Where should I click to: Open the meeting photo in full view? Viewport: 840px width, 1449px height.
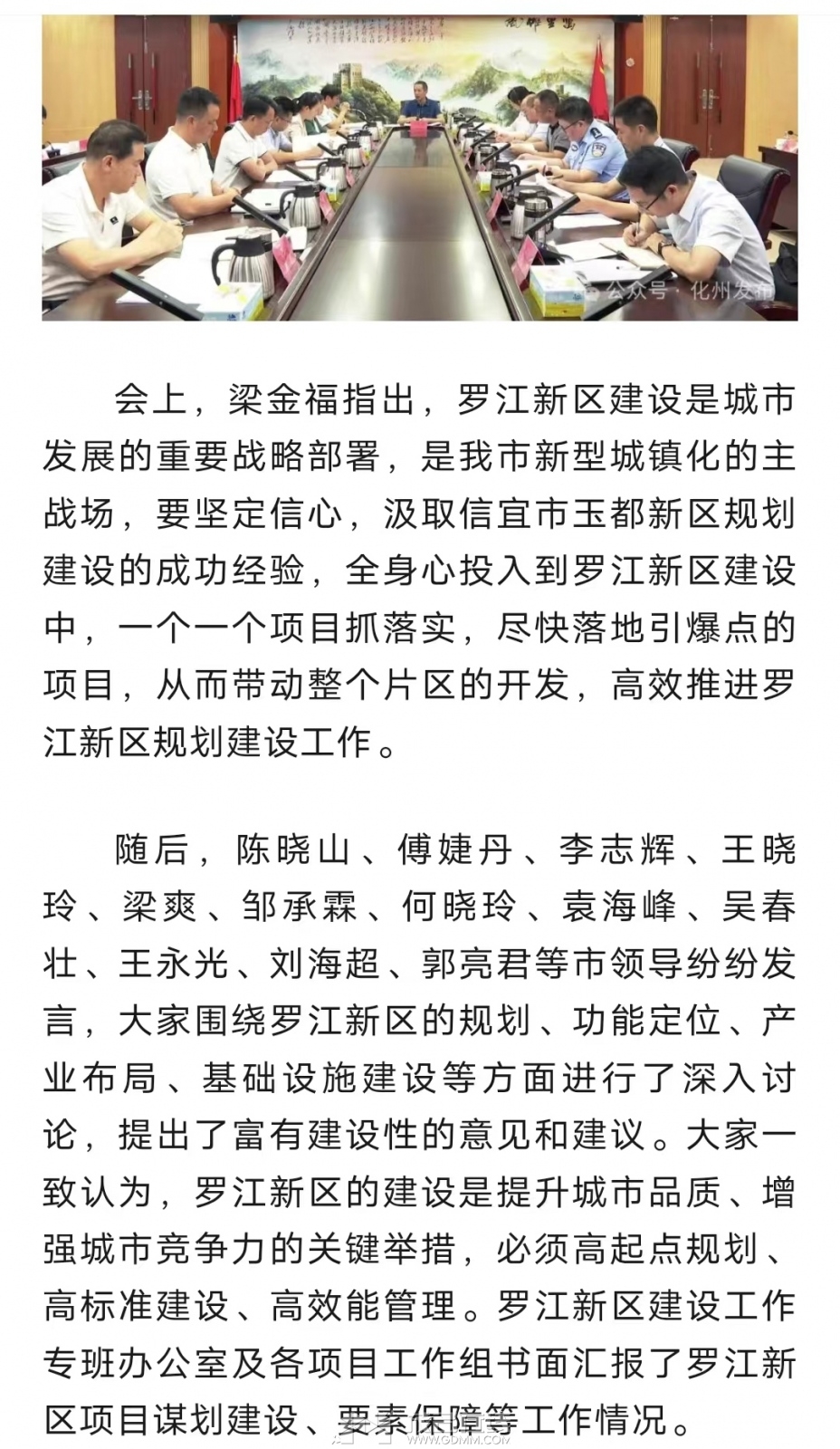point(420,168)
